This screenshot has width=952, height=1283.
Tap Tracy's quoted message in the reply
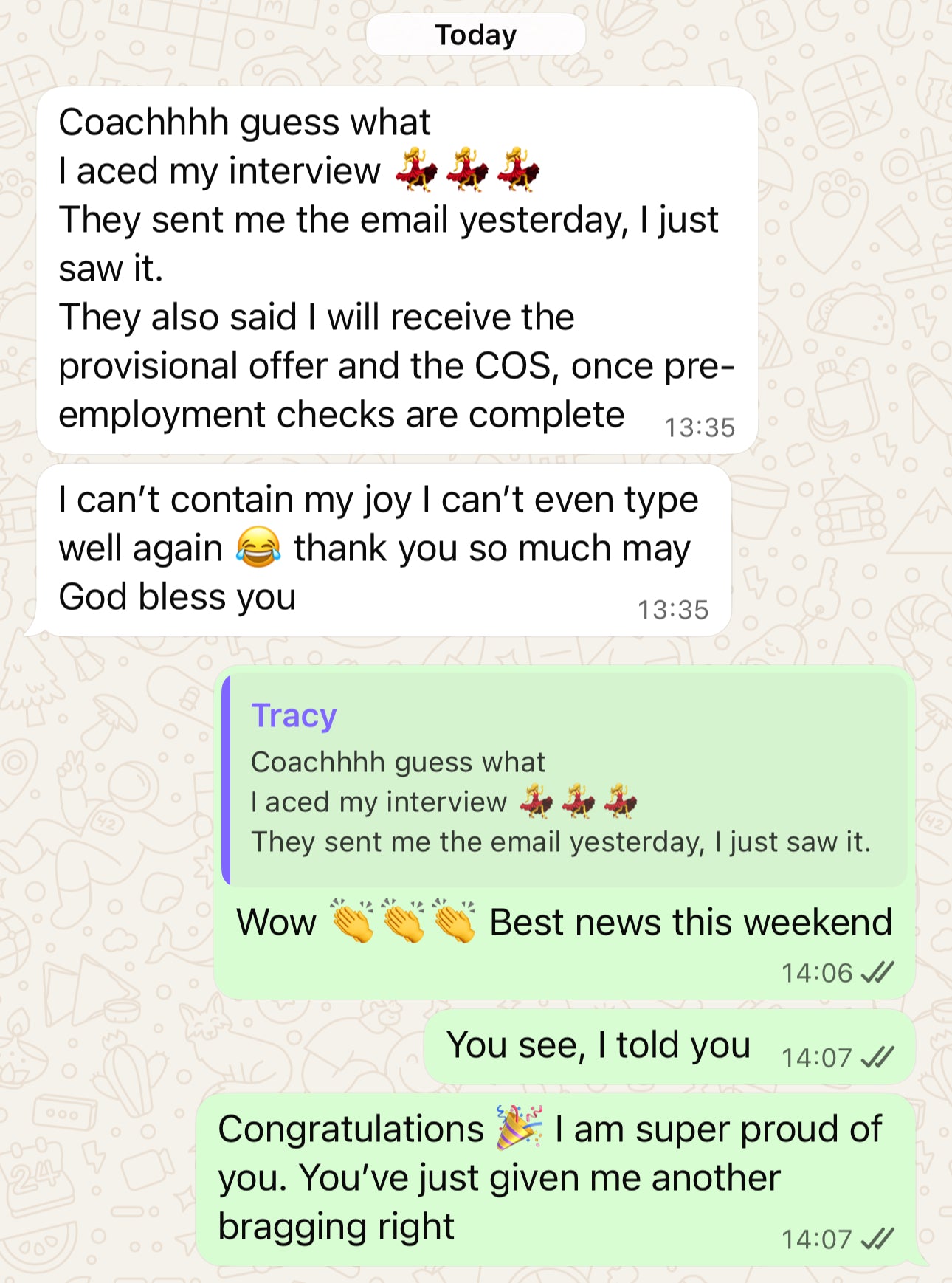(x=565, y=780)
